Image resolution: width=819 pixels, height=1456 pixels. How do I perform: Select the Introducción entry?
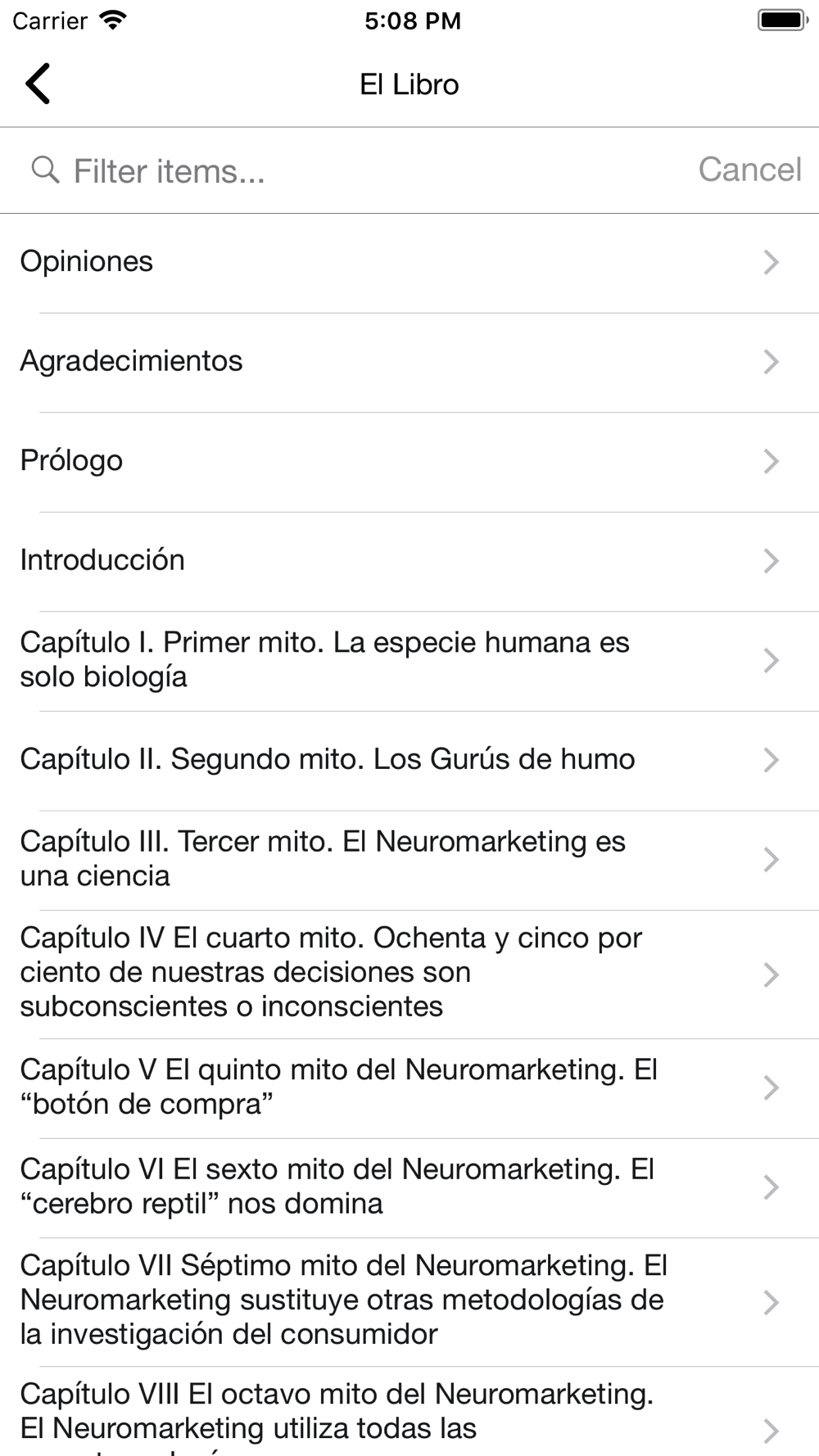tap(409, 560)
